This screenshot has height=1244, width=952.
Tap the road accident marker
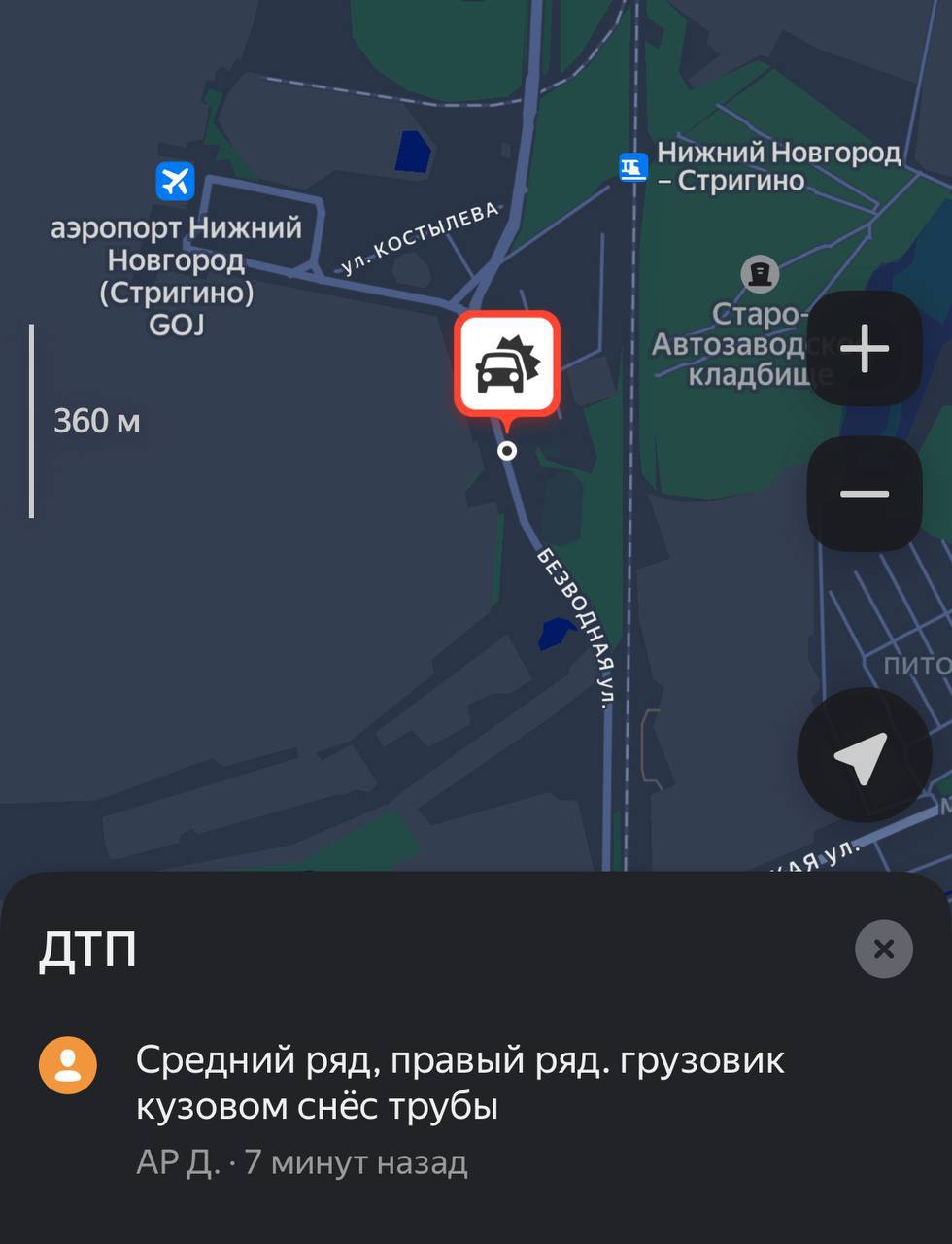pos(507,365)
